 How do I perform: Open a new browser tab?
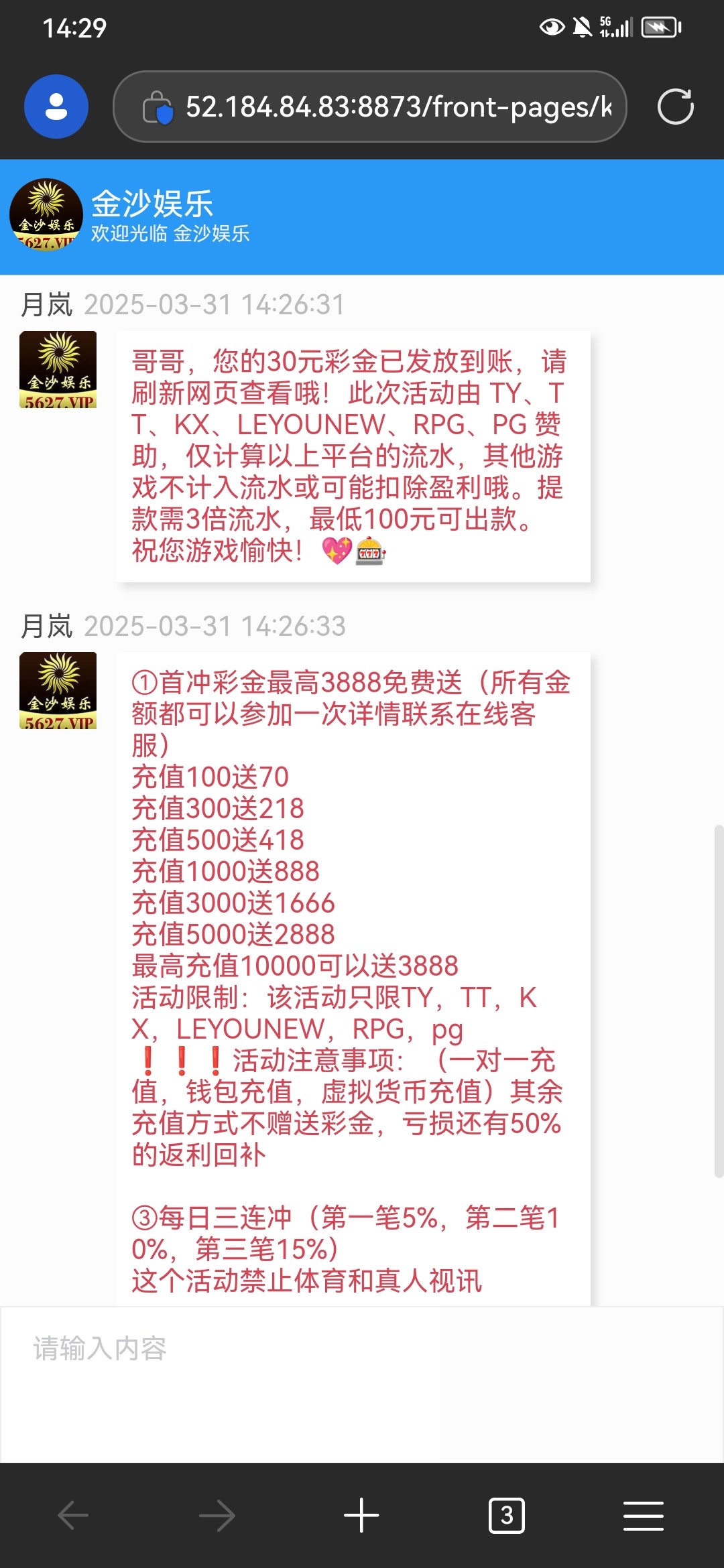(x=361, y=1515)
